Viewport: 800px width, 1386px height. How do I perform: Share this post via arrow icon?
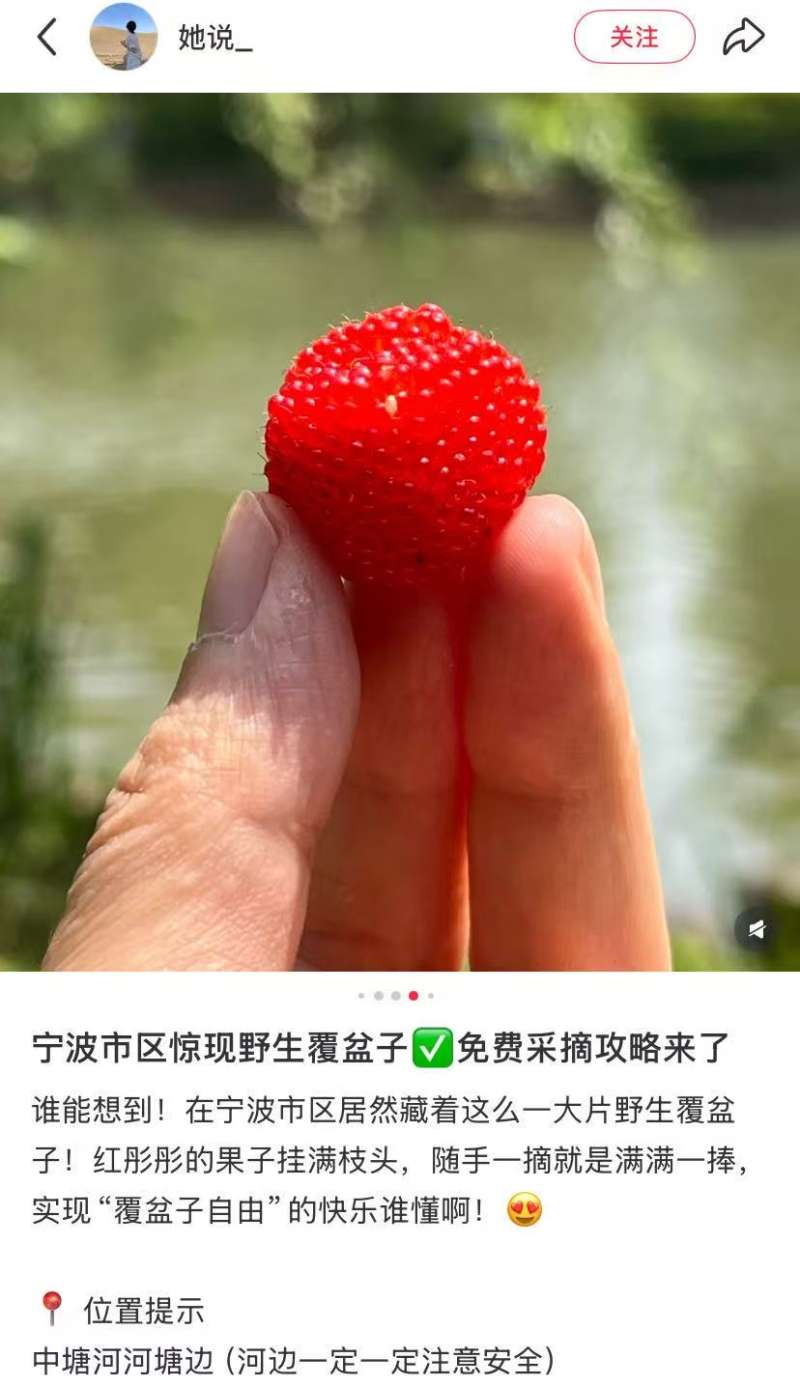click(743, 37)
